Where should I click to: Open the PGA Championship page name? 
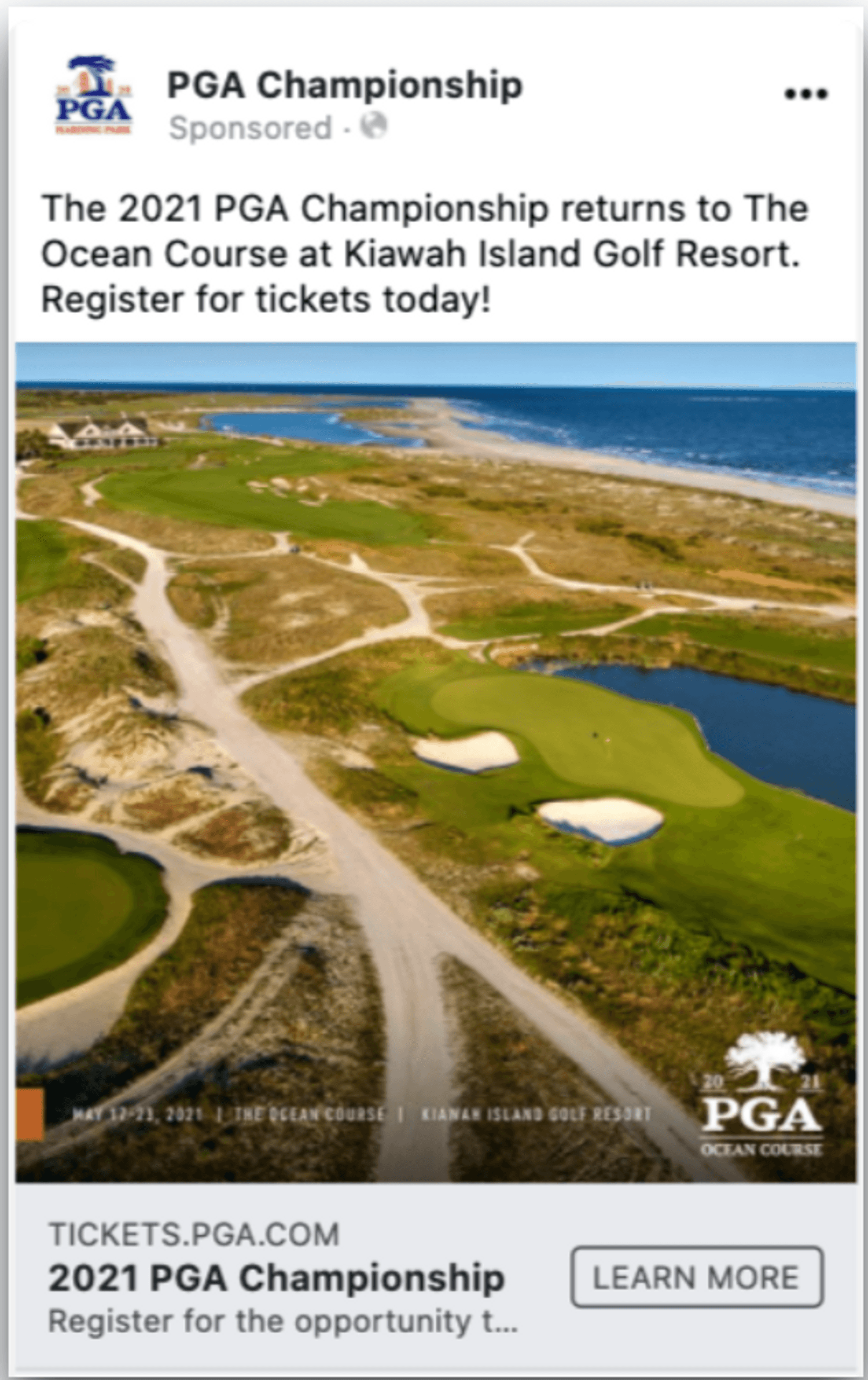[345, 86]
